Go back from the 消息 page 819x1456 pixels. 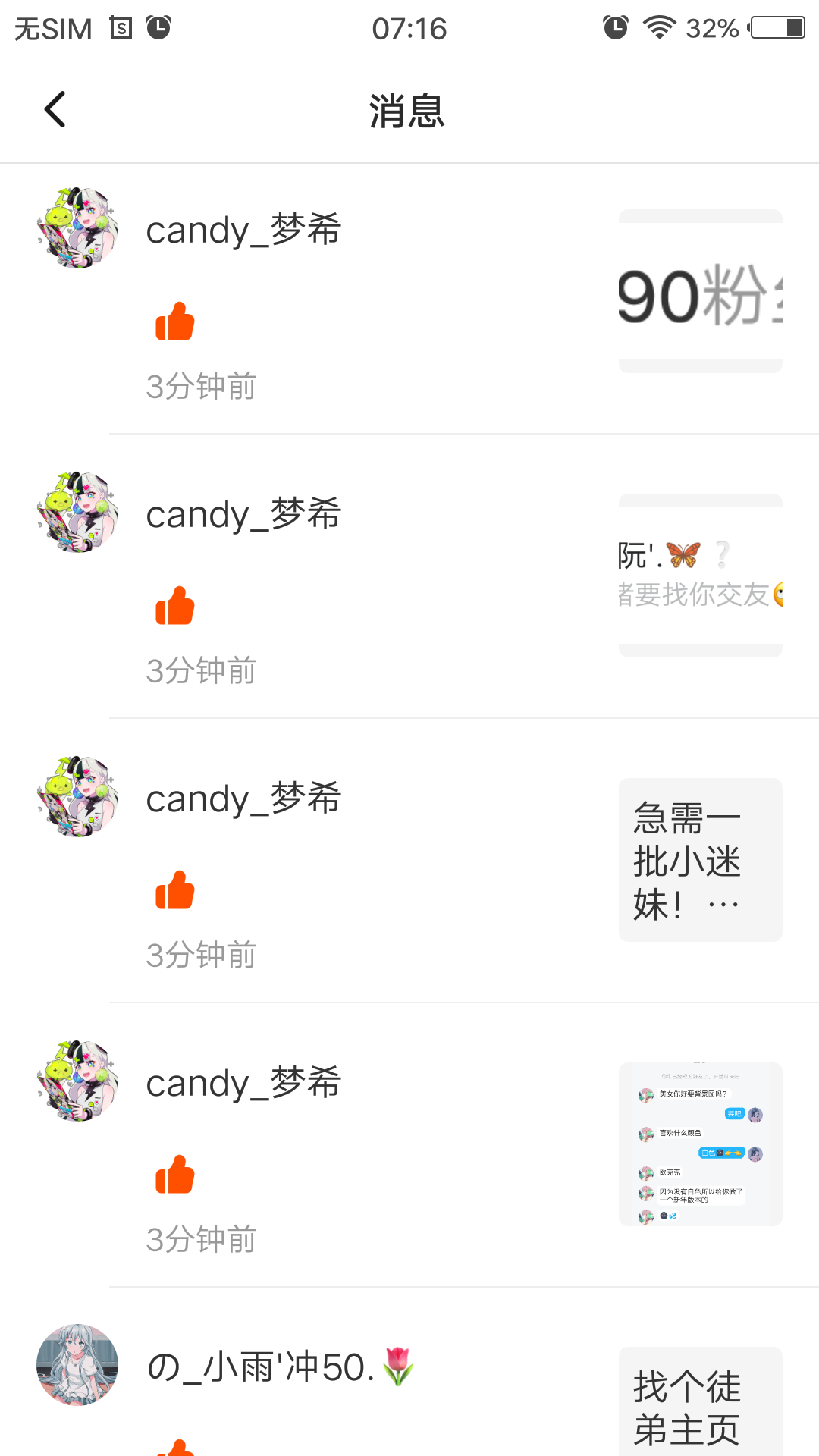click(x=55, y=110)
